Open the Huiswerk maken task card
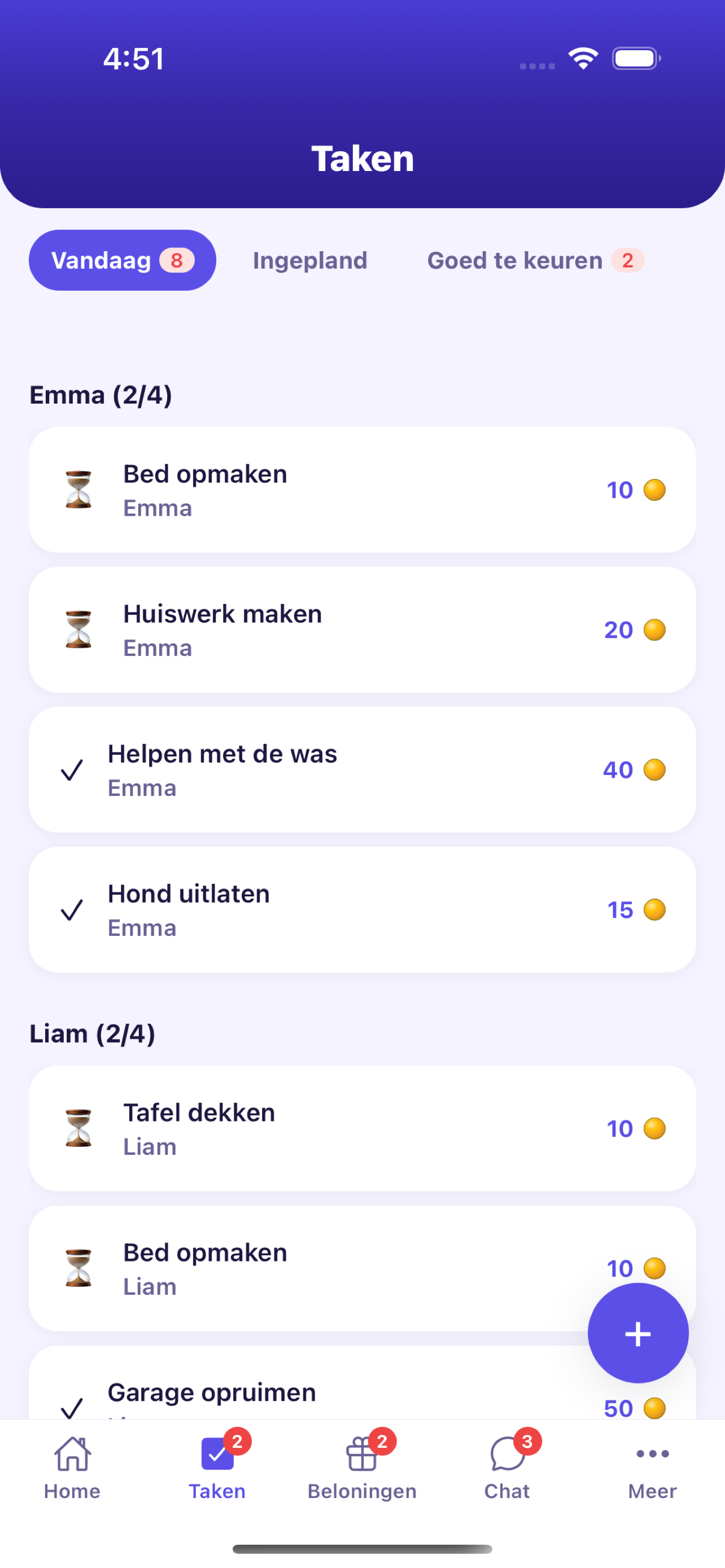725x1568 pixels. 304,629
